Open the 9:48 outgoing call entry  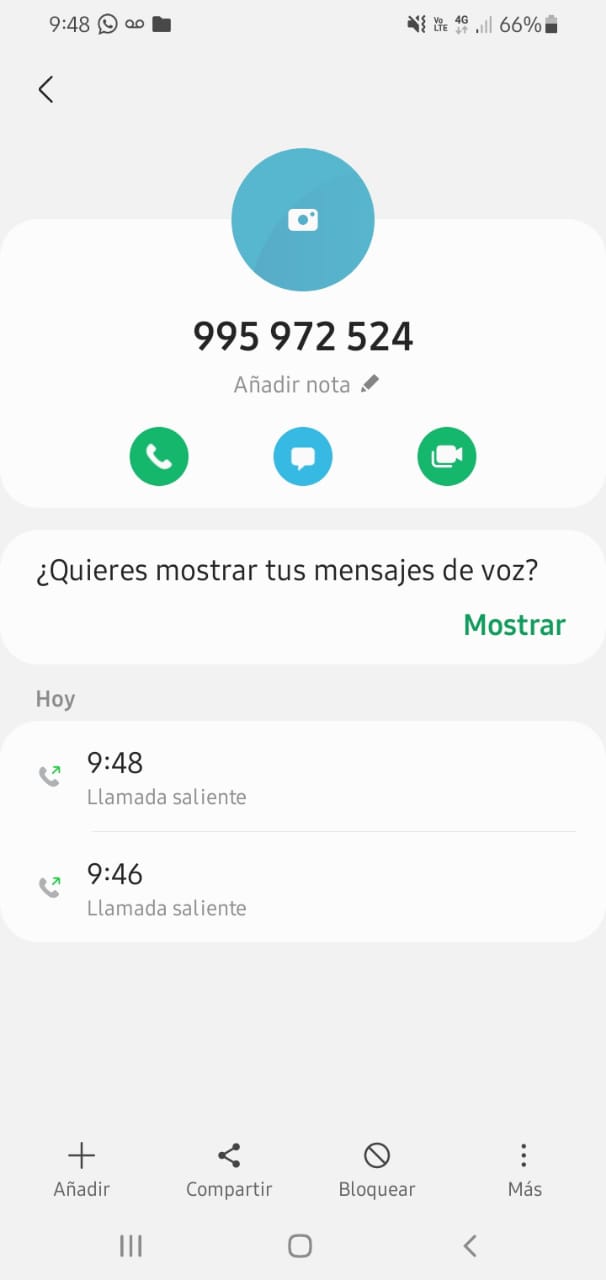coord(303,776)
